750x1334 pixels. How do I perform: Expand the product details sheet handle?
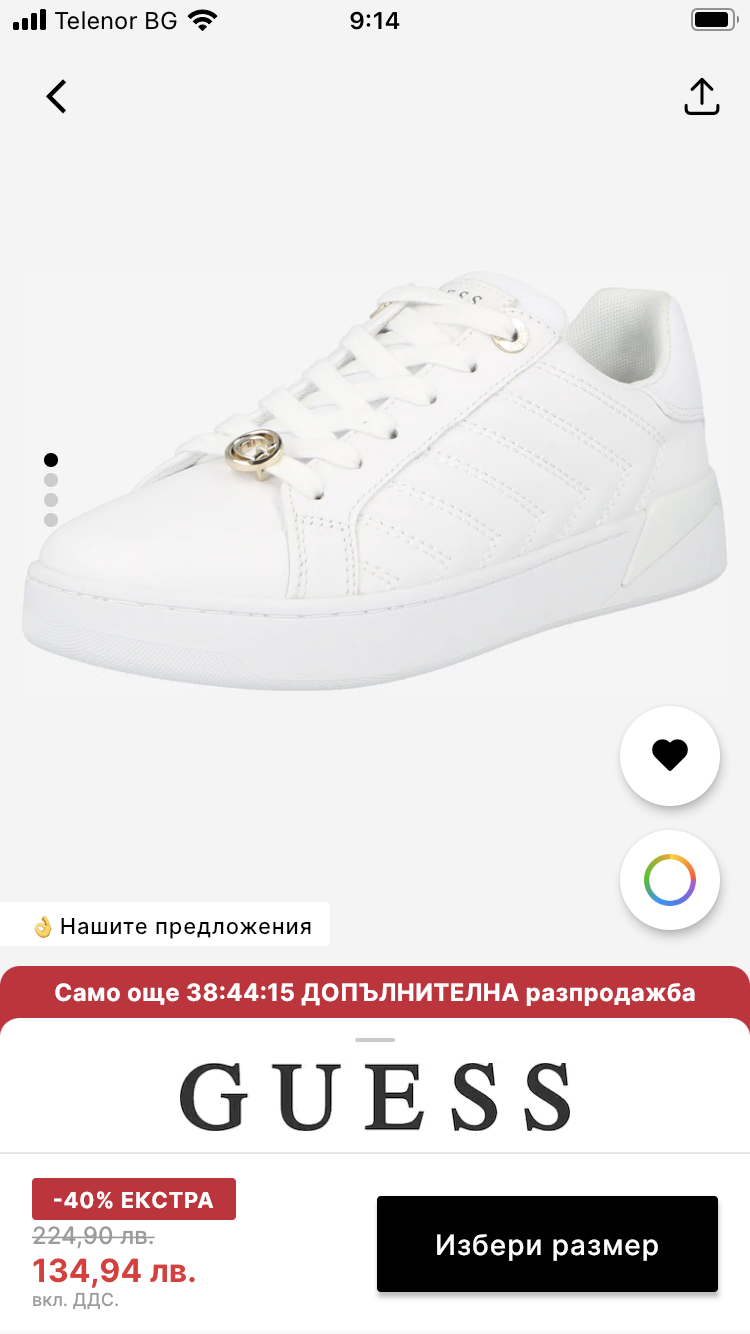[x=375, y=1040]
